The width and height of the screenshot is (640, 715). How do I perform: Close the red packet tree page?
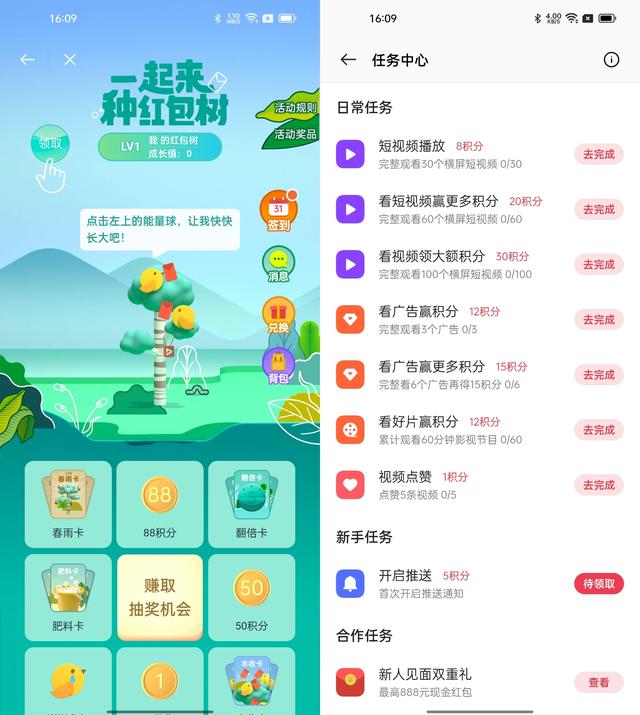tap(70, 60)
